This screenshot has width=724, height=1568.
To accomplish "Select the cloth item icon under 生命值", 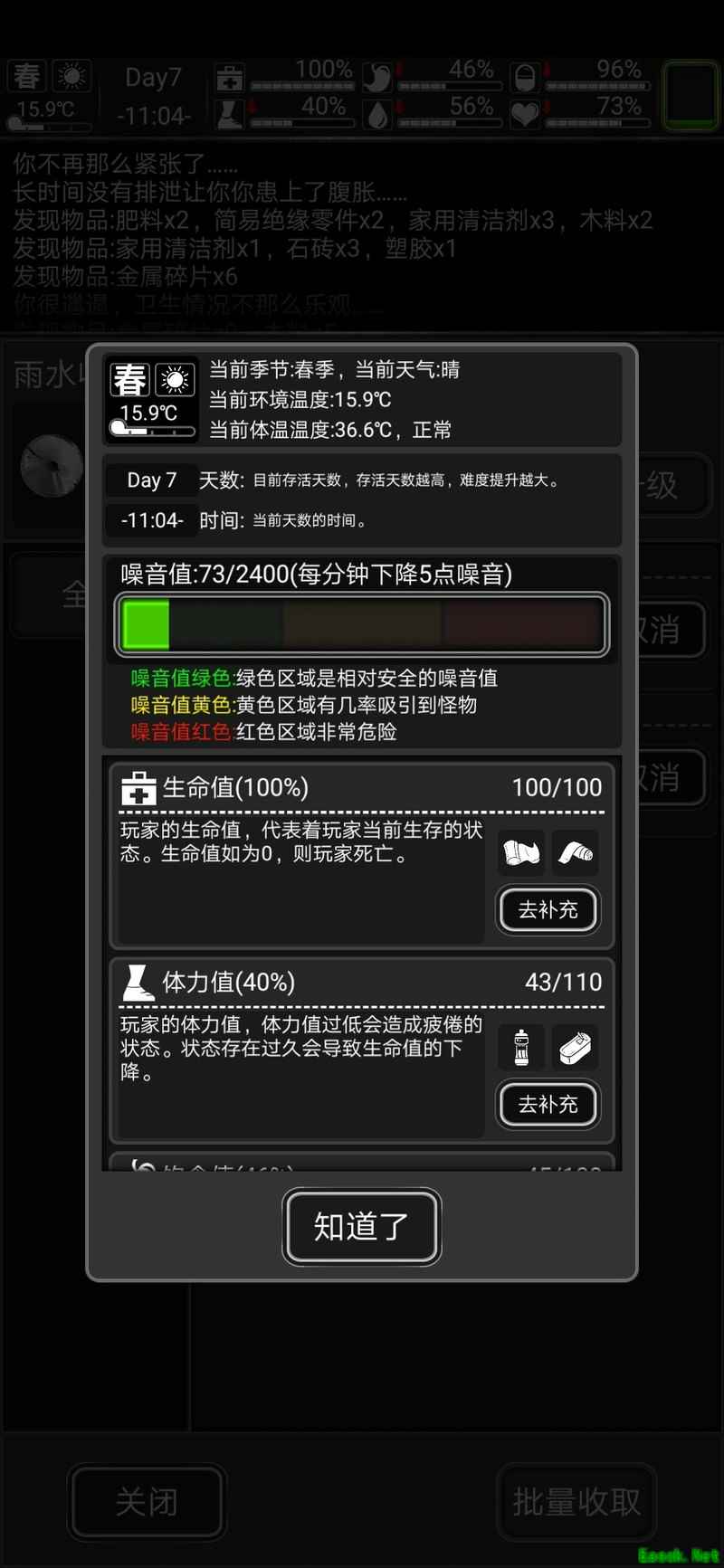I will pos(521,853).
